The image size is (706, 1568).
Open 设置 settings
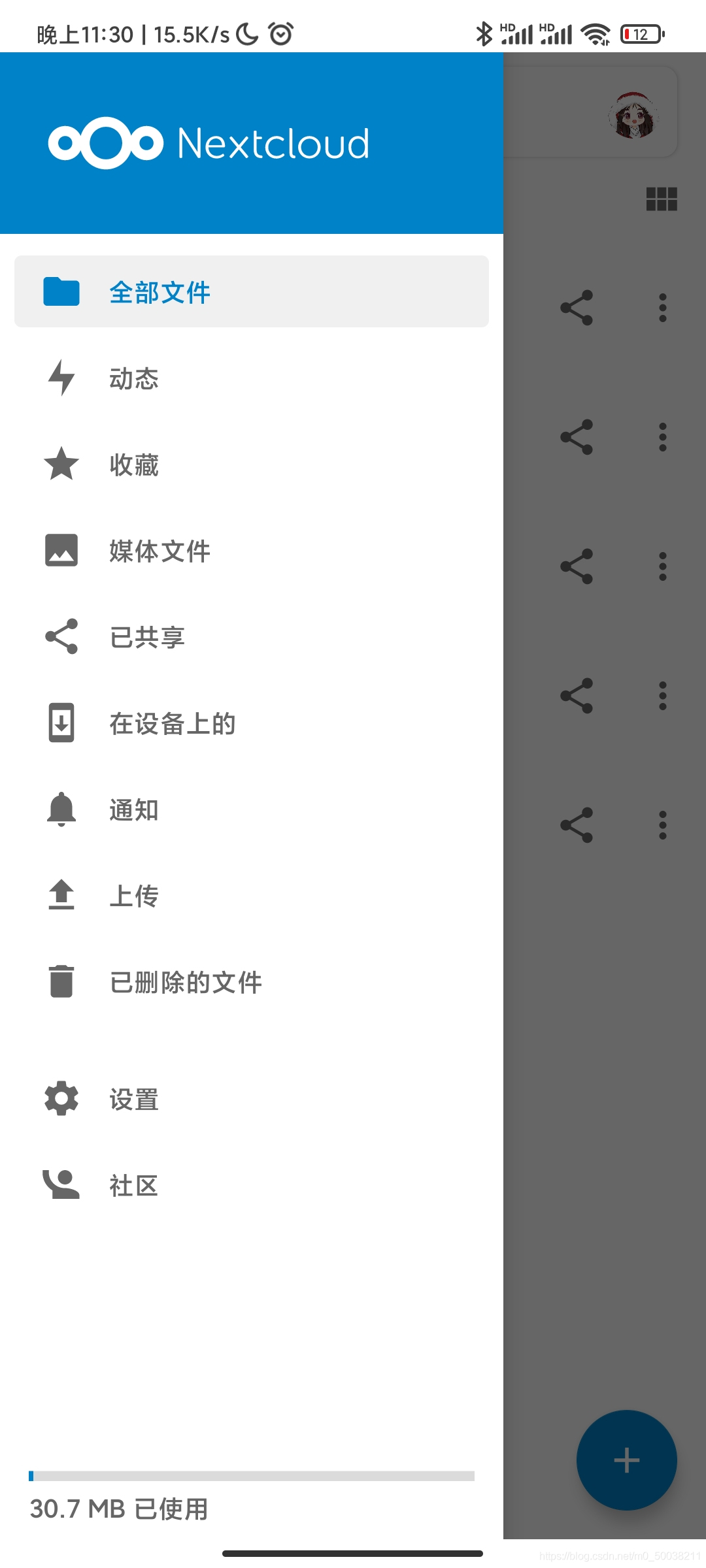[133, 1099]
